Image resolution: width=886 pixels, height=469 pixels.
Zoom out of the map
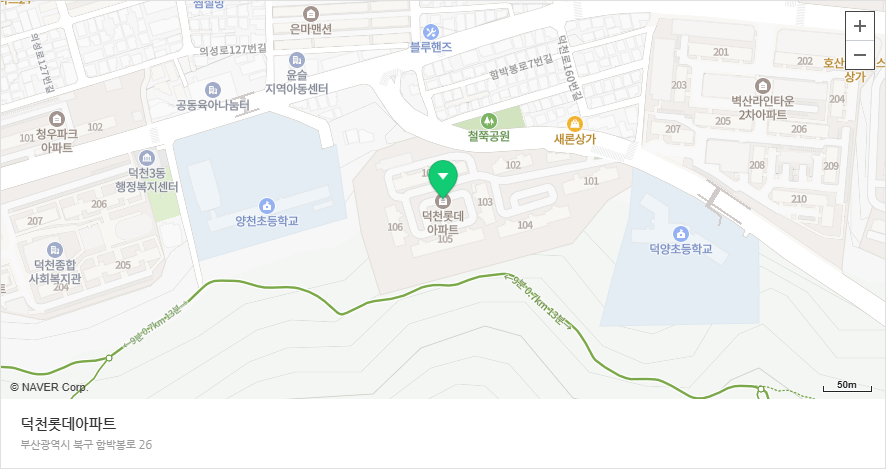860,56
